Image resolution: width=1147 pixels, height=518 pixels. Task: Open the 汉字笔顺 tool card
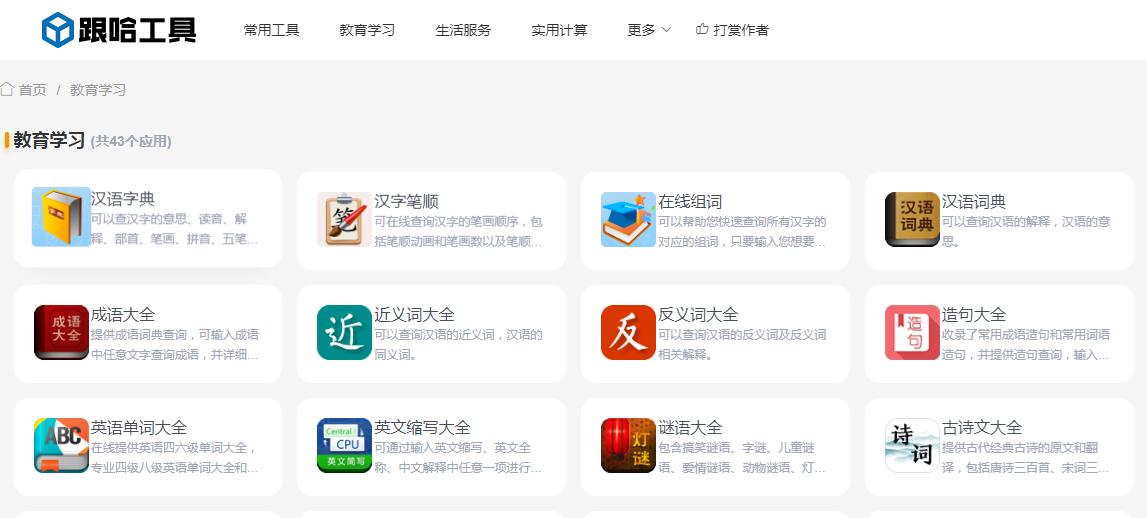pos(431,220)
